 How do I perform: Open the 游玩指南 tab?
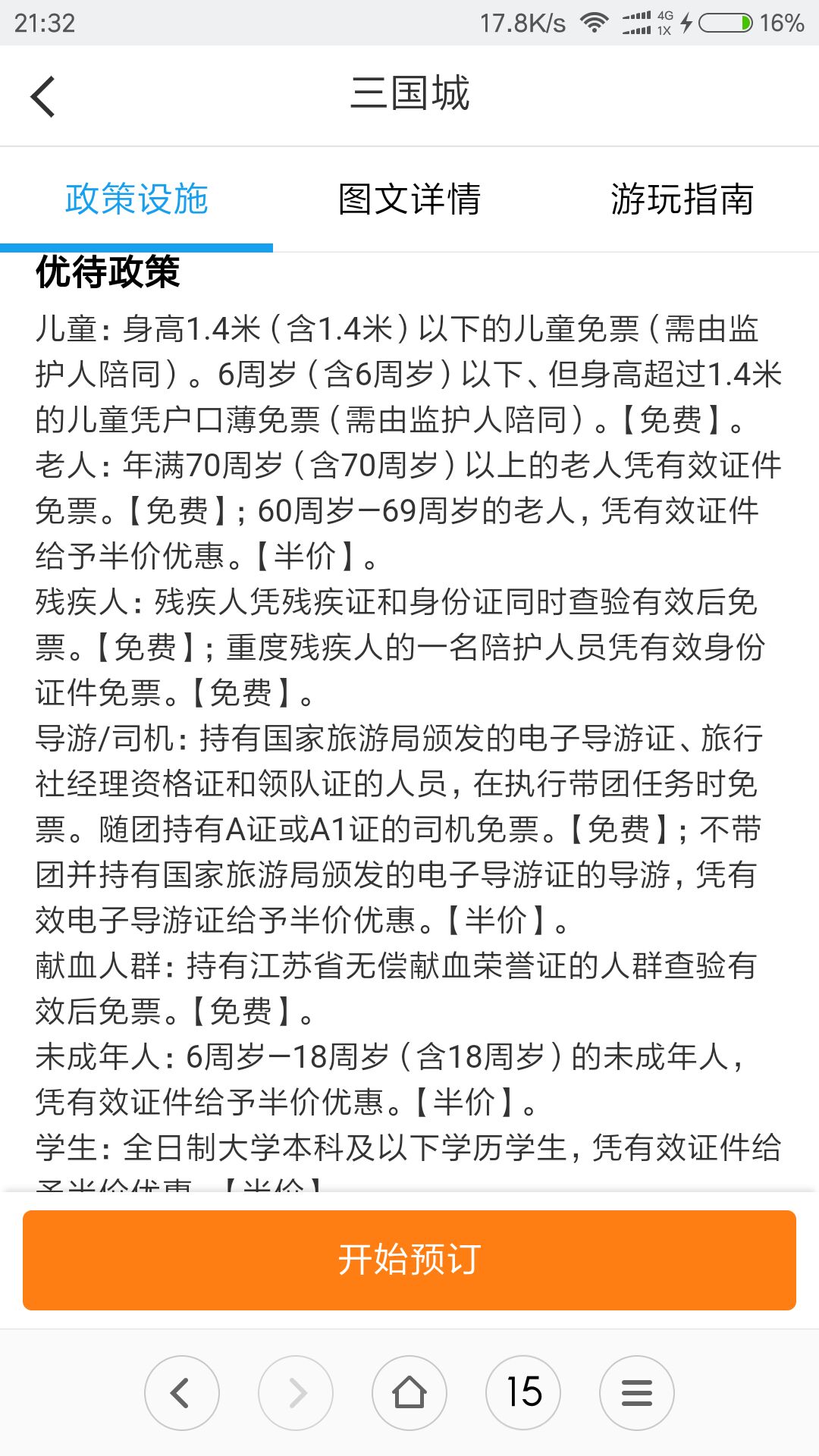(x=682, y=199)
